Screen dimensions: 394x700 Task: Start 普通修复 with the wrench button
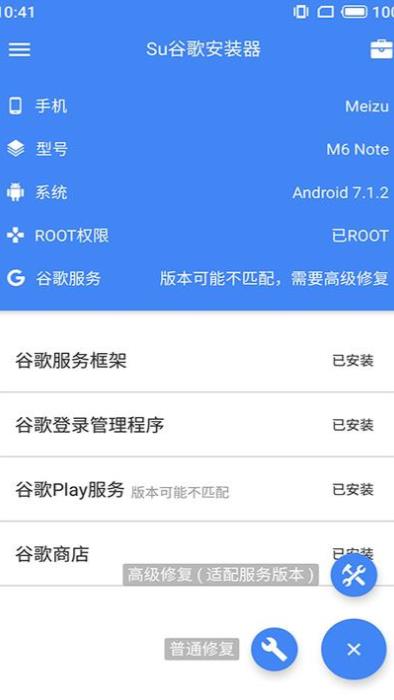(274, 650)
